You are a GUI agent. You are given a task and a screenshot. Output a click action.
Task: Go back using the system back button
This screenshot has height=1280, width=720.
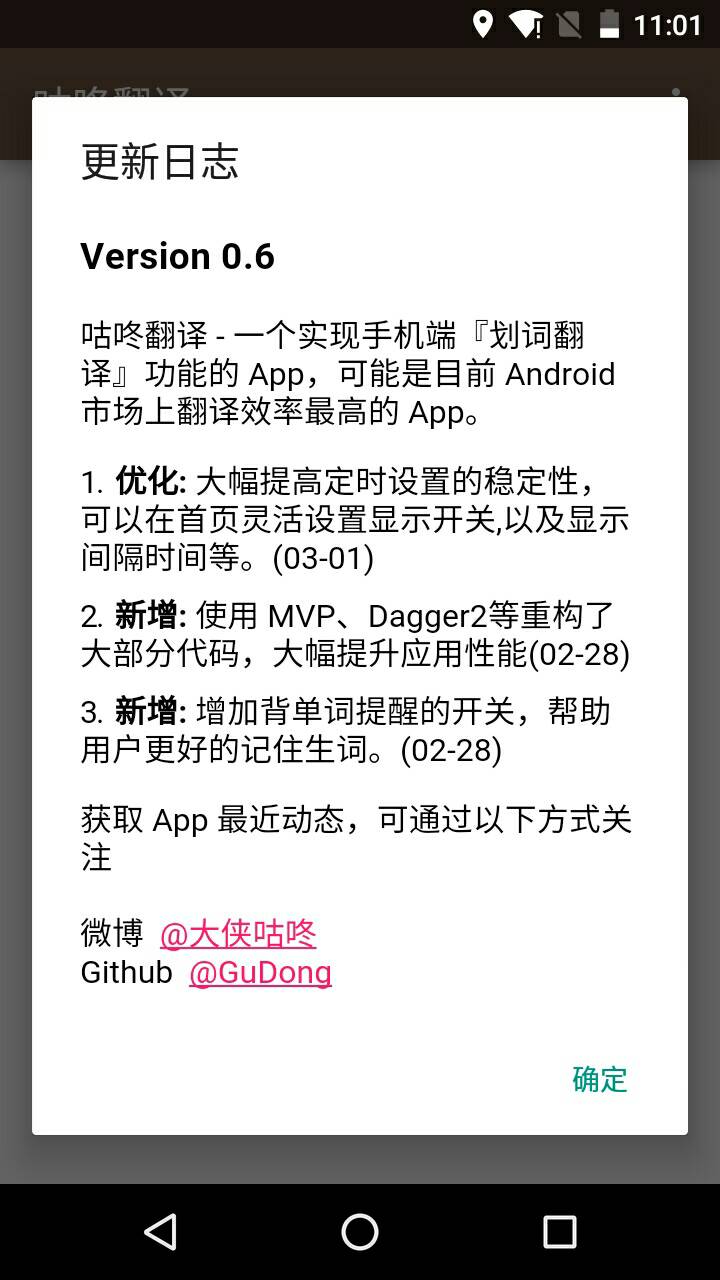pyautogui.click(x=160, y=1231)
